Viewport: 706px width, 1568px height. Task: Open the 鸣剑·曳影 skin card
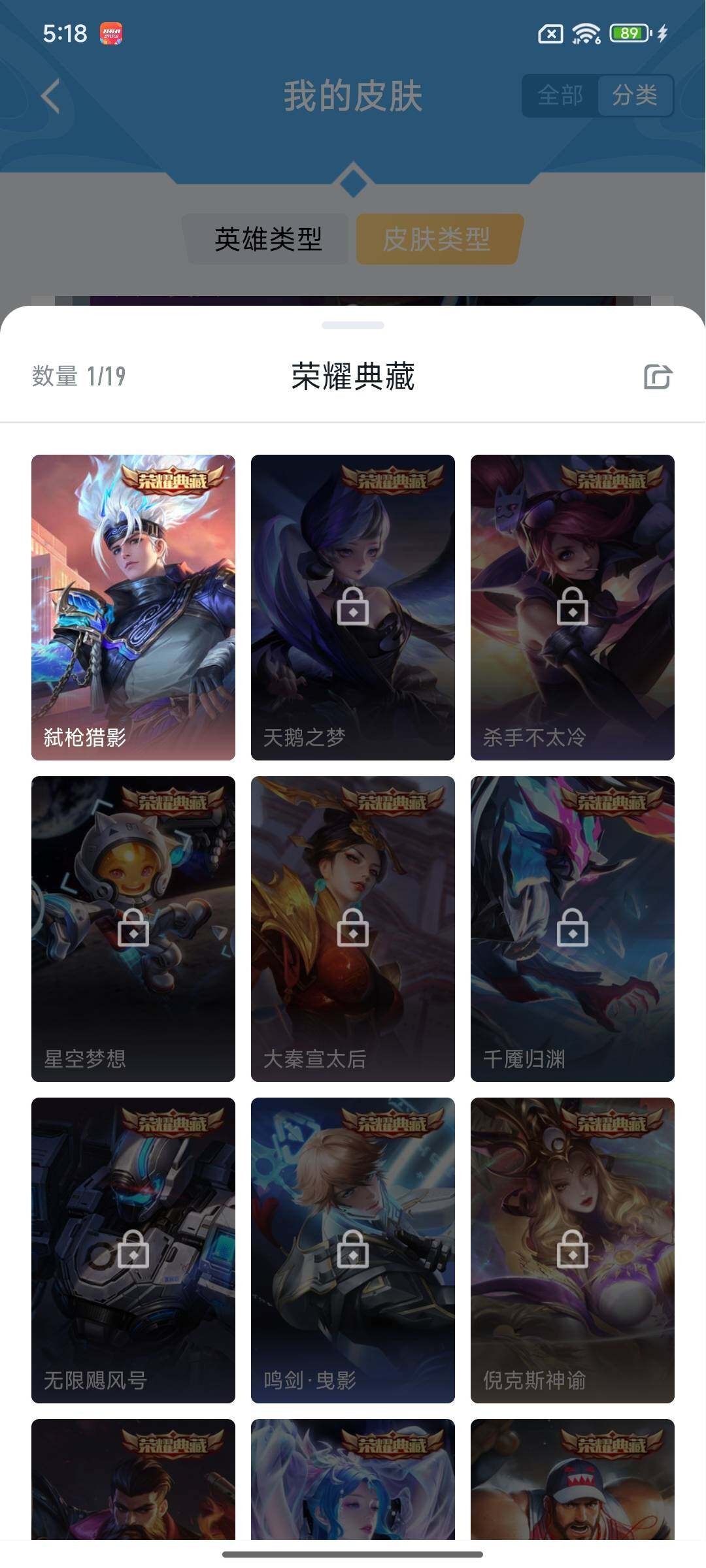(x=353, y=1250)
